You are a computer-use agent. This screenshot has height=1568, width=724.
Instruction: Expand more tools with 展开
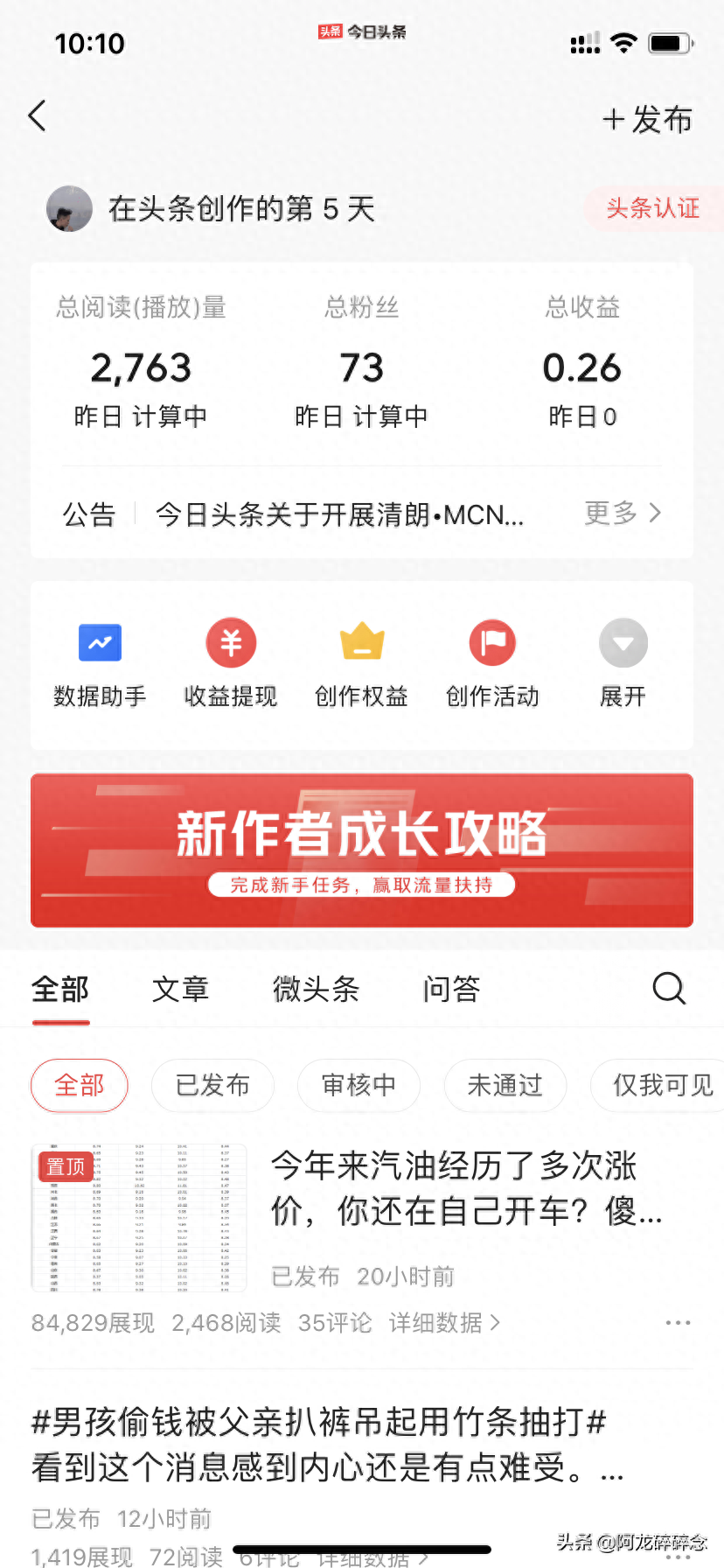(x=623, y=662)
